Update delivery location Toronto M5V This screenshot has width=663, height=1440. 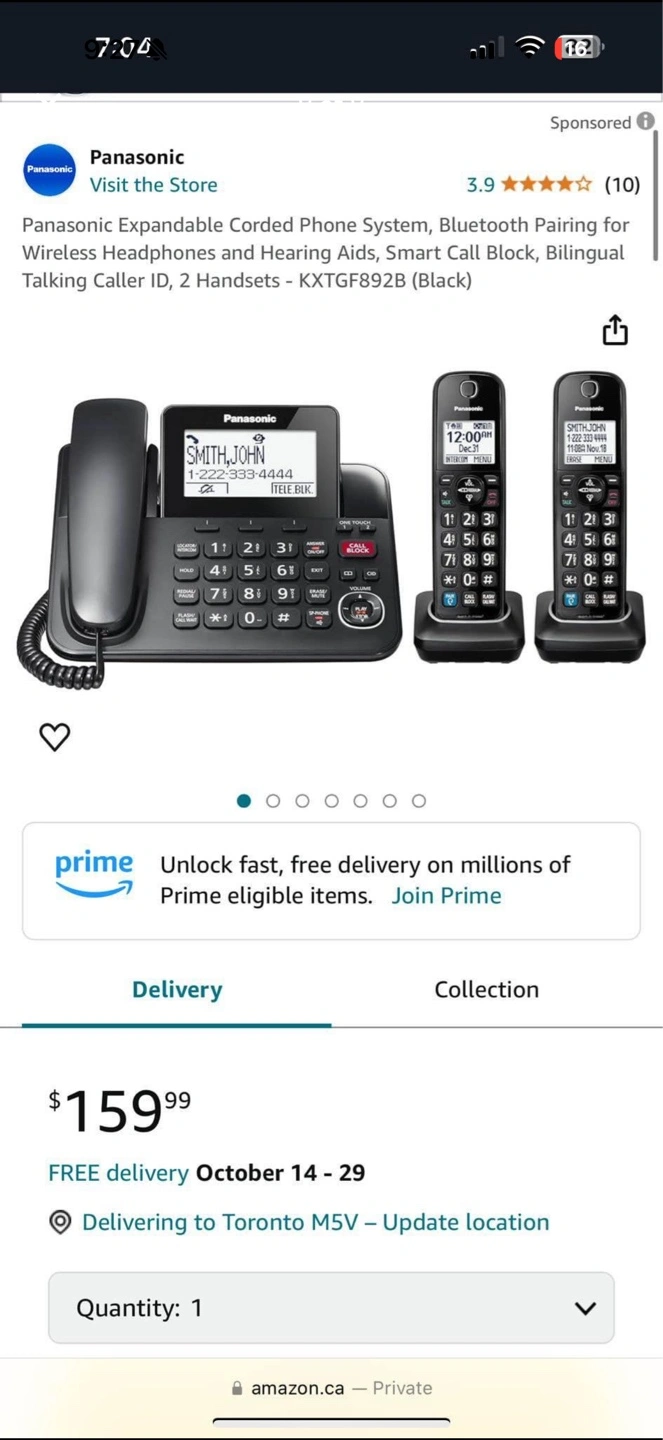pyautogui.click(x=315, y=1222)
